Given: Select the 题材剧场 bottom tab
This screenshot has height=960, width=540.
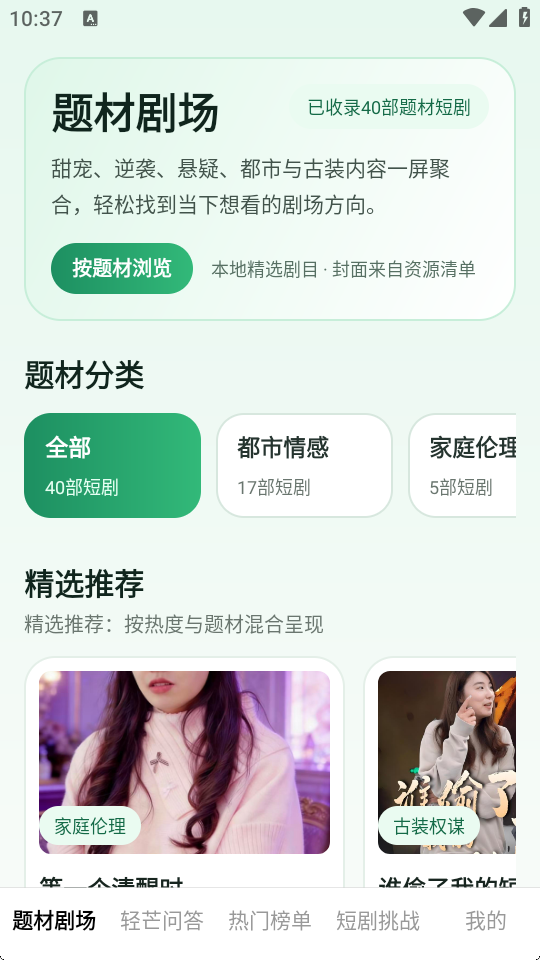Looking at the screenshot, I should [x=54, y=920].
